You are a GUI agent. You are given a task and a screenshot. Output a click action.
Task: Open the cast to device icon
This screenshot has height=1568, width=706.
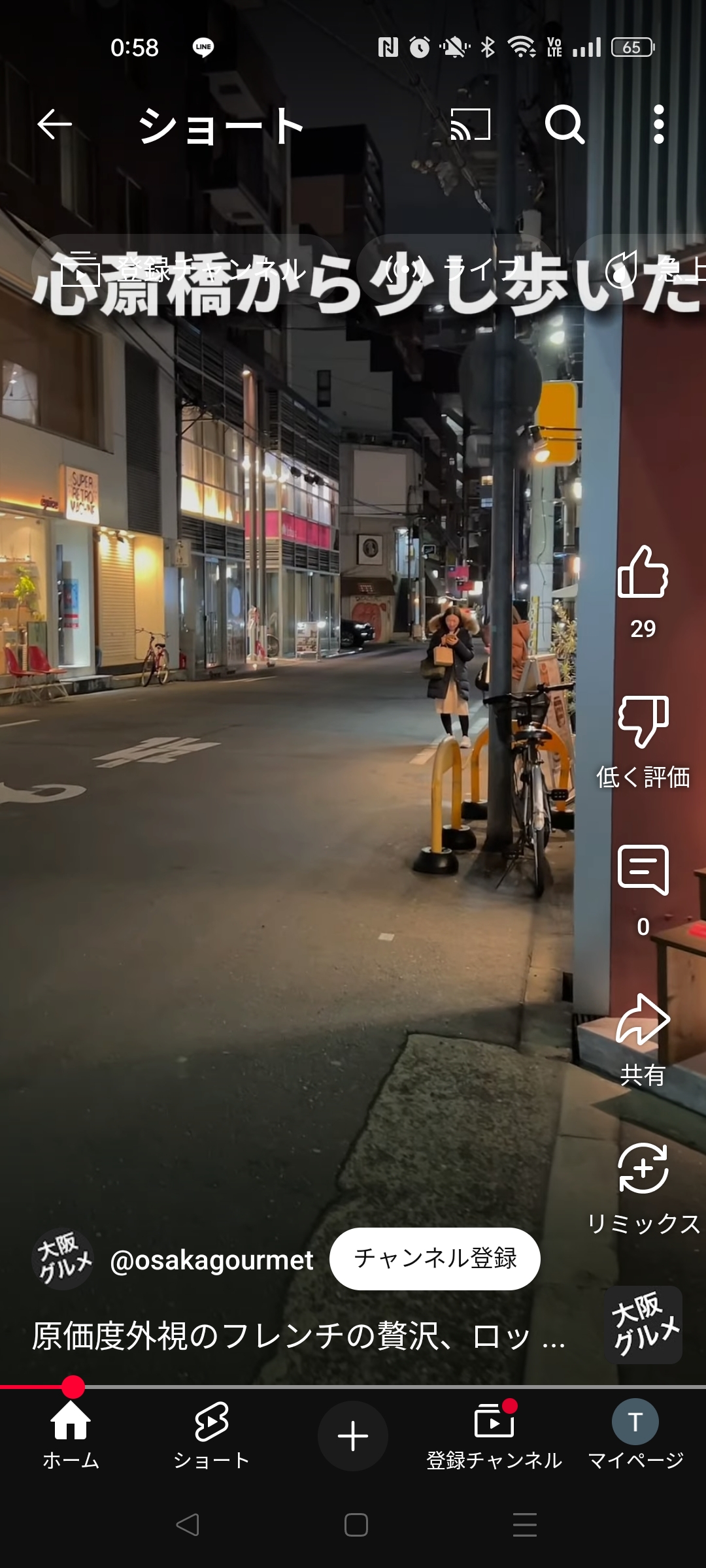click(471, 125)
